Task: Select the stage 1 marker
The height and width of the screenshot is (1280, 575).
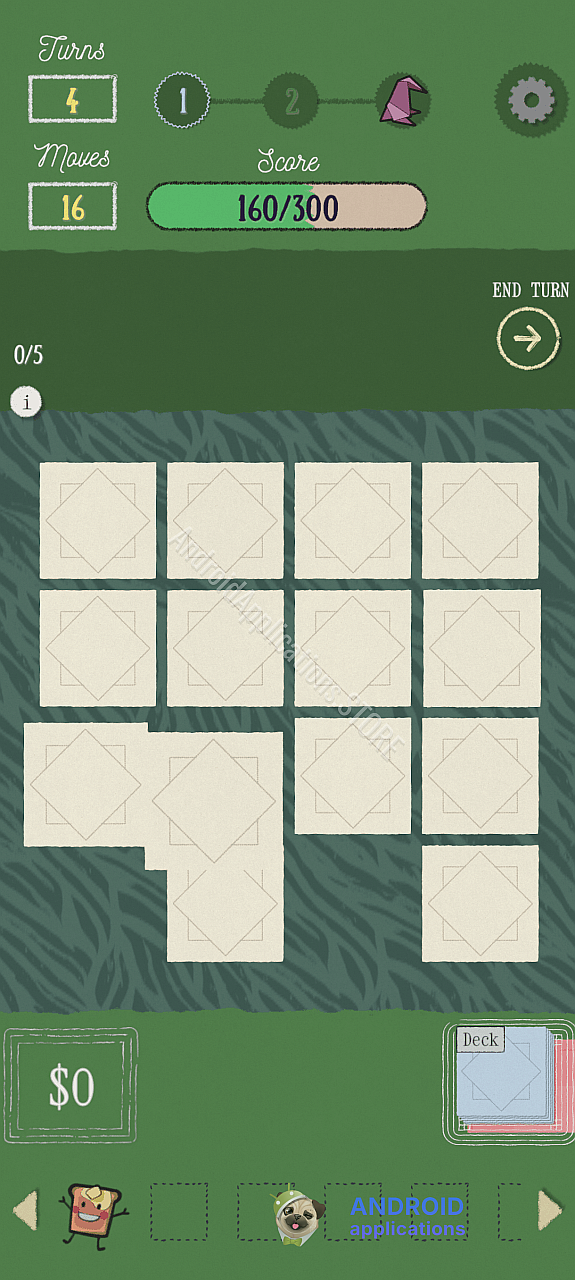Action: 182,101
